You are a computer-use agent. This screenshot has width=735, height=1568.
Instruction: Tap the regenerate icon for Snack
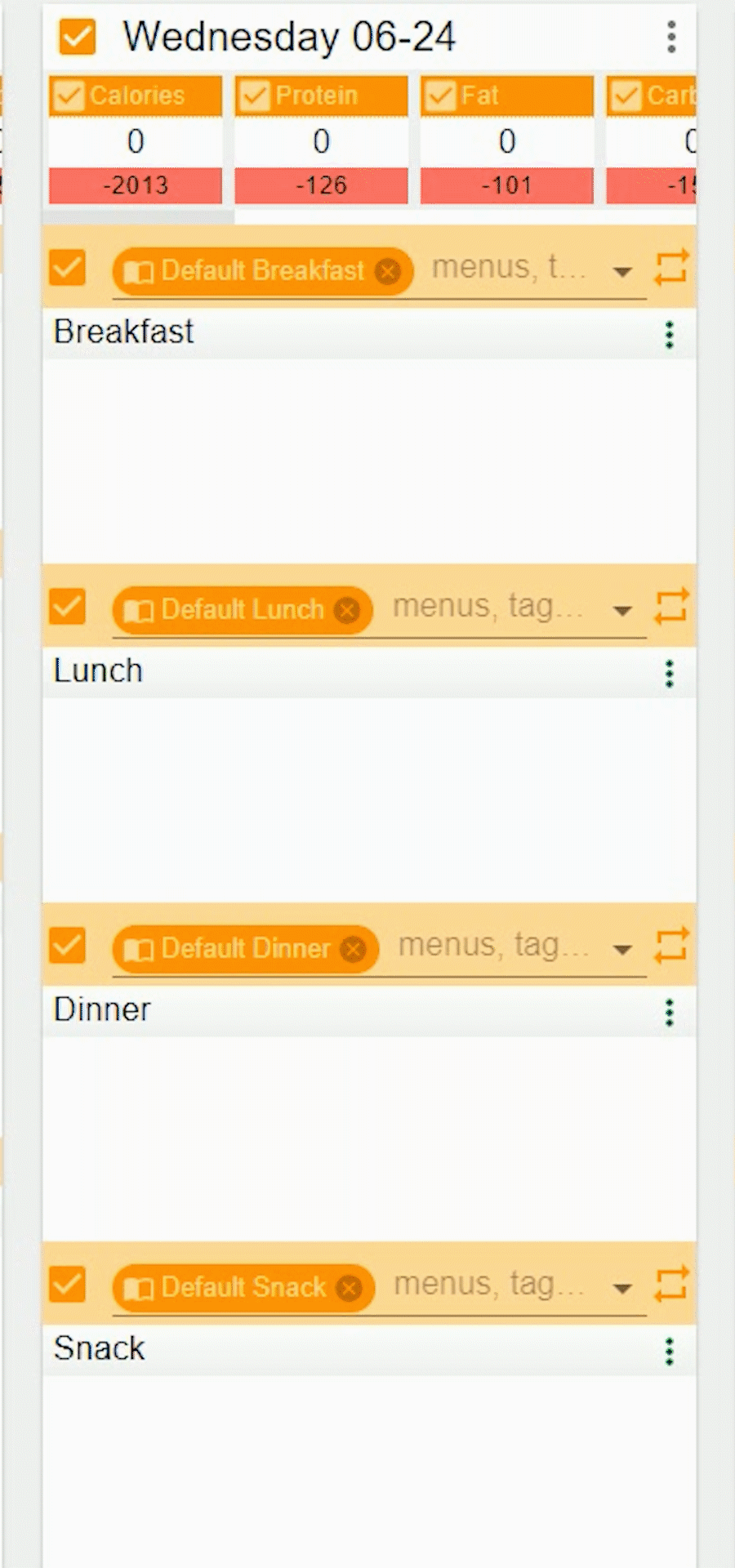[671, 1285]
